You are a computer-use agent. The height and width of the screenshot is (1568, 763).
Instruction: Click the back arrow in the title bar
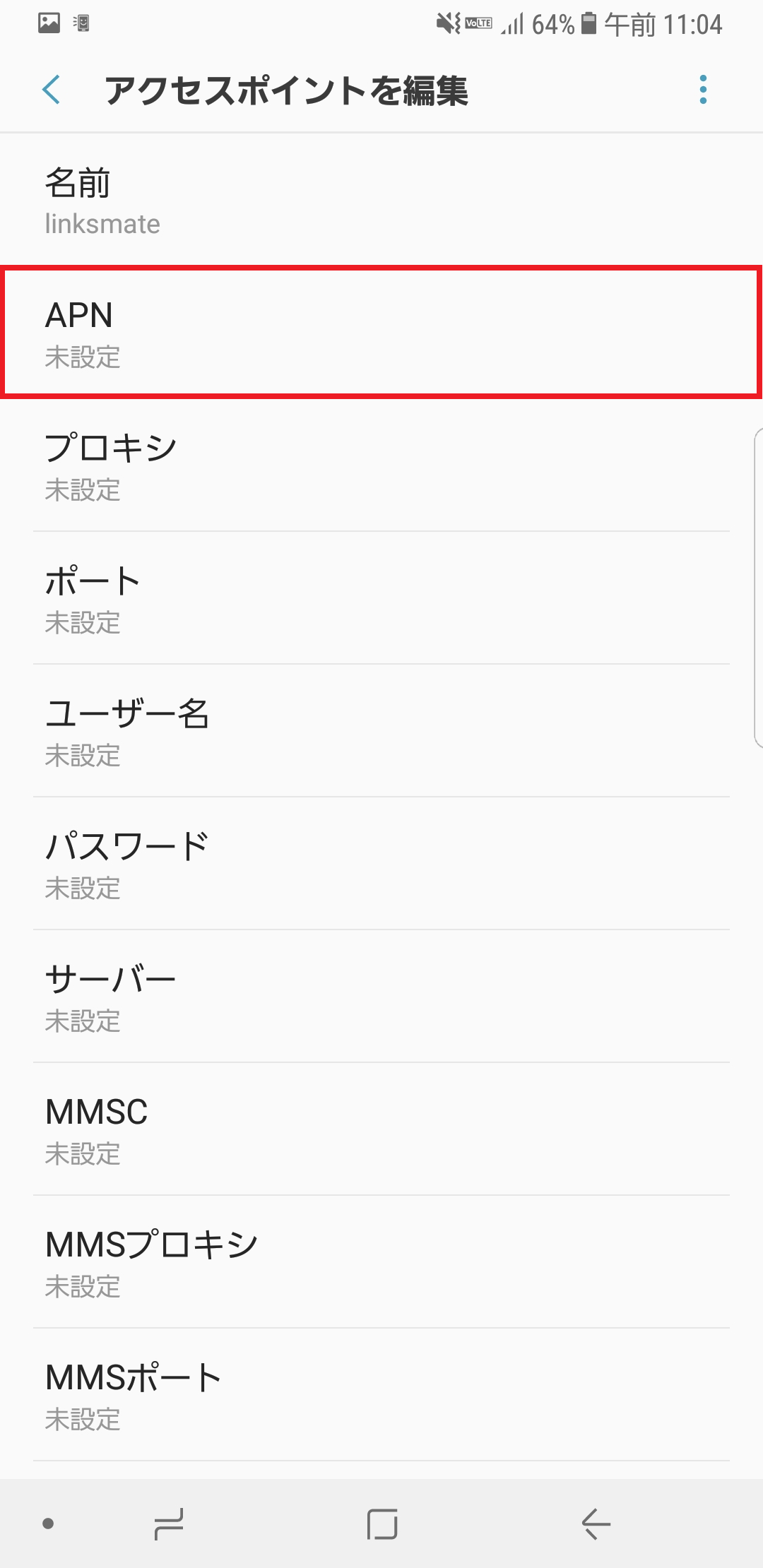pyautogui.click(x=49, y=90)
